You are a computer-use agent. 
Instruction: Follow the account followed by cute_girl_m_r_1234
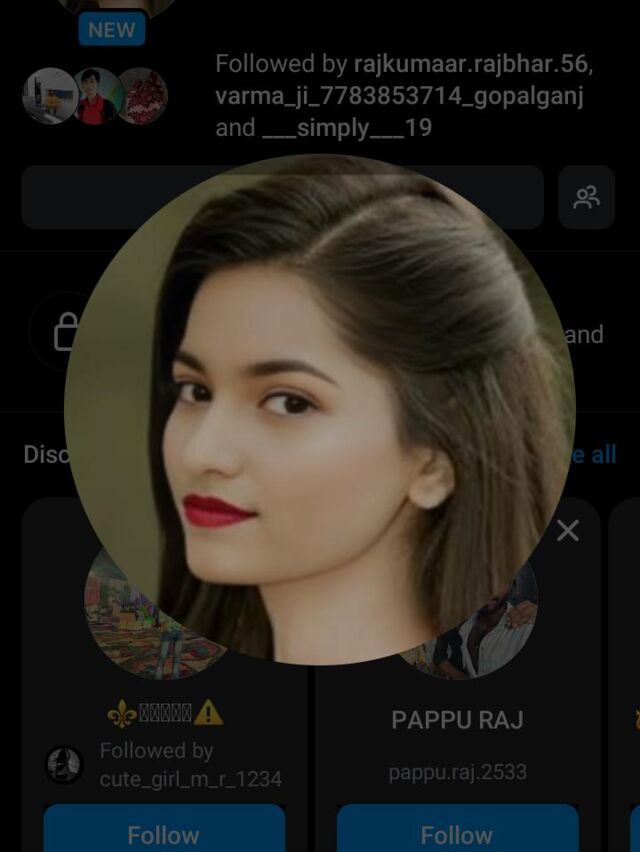[x=164, y=833]
